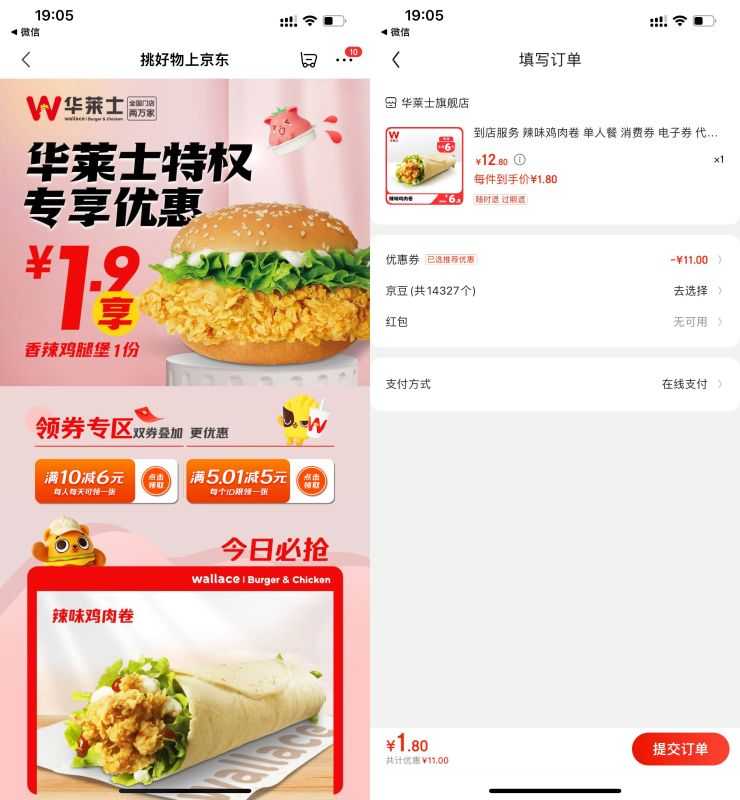Open the 优惠券 row showing -¥11.00
Viewport: 740px width, 800px height.
(x=554, y=260)
